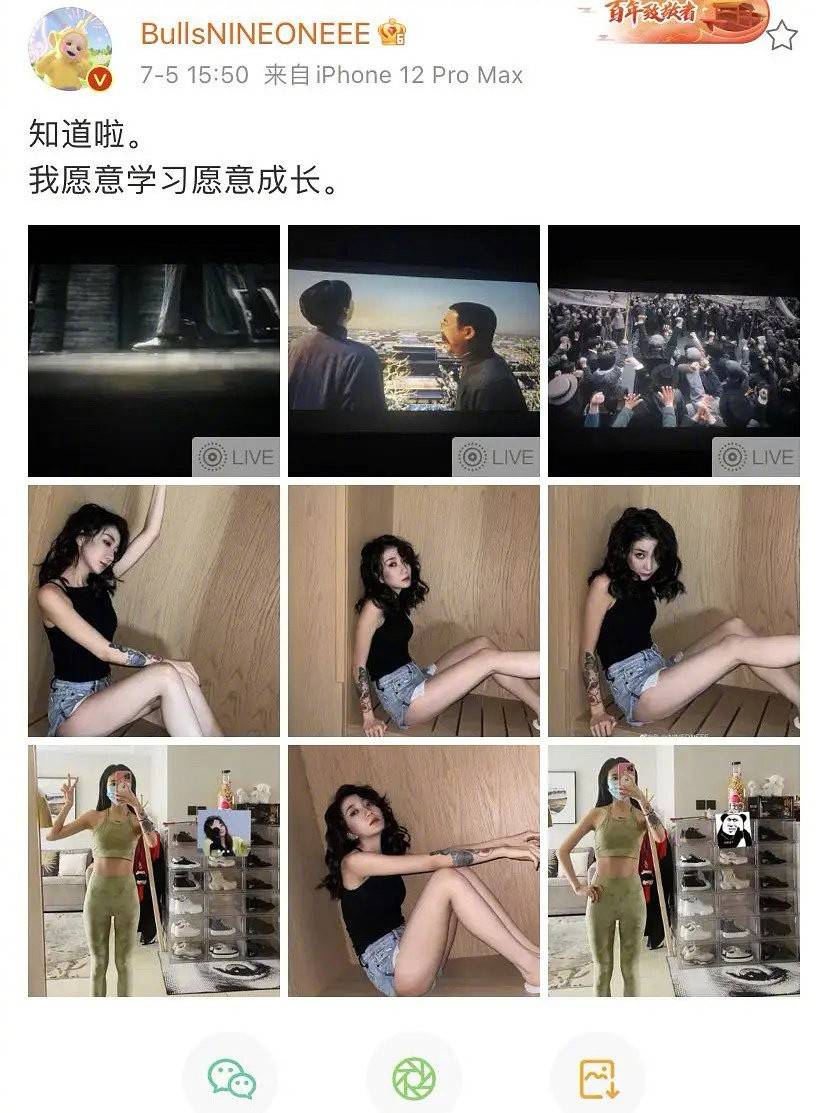Open the photo of the woman hugging her knees

pos(414,870)
